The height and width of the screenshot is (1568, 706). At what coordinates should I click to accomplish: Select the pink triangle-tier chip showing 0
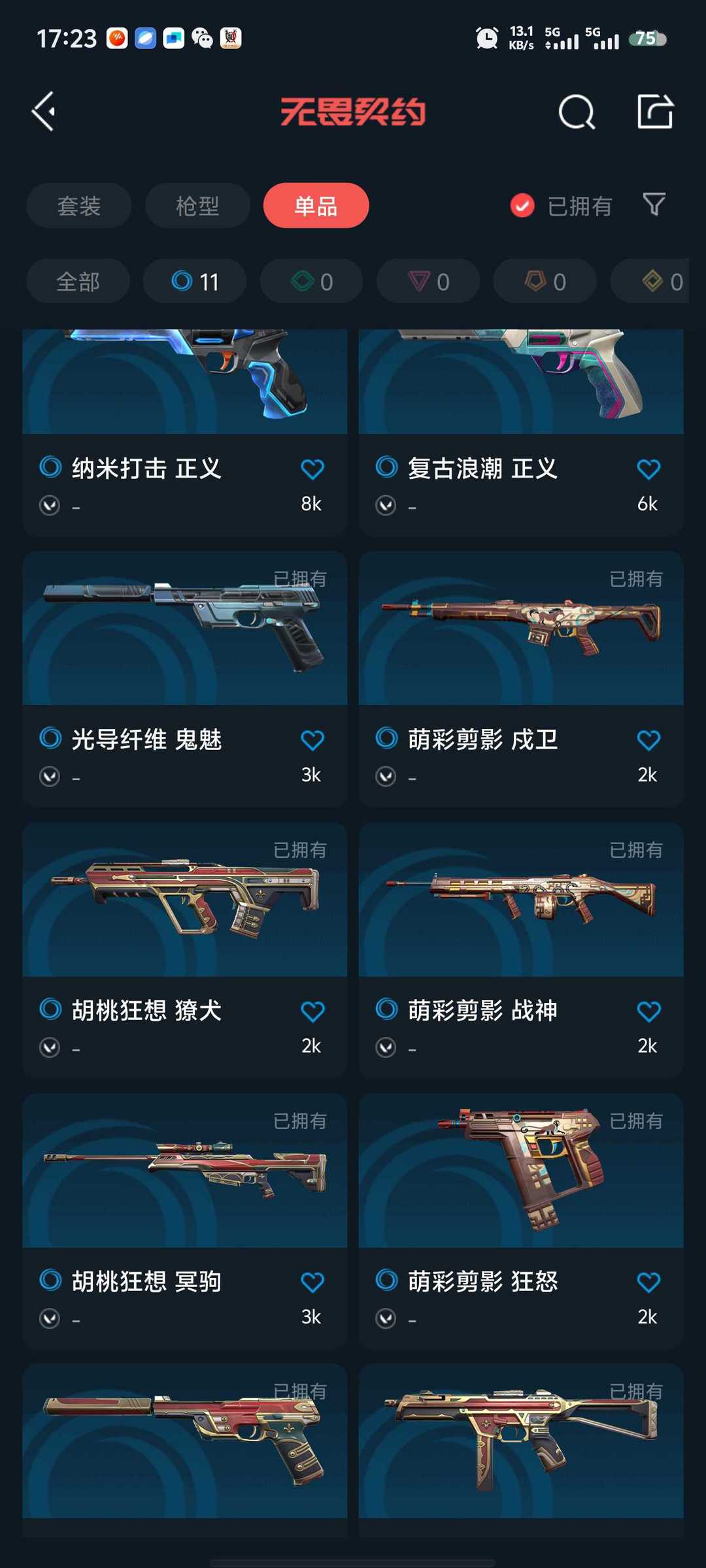[x=428, y=282]
